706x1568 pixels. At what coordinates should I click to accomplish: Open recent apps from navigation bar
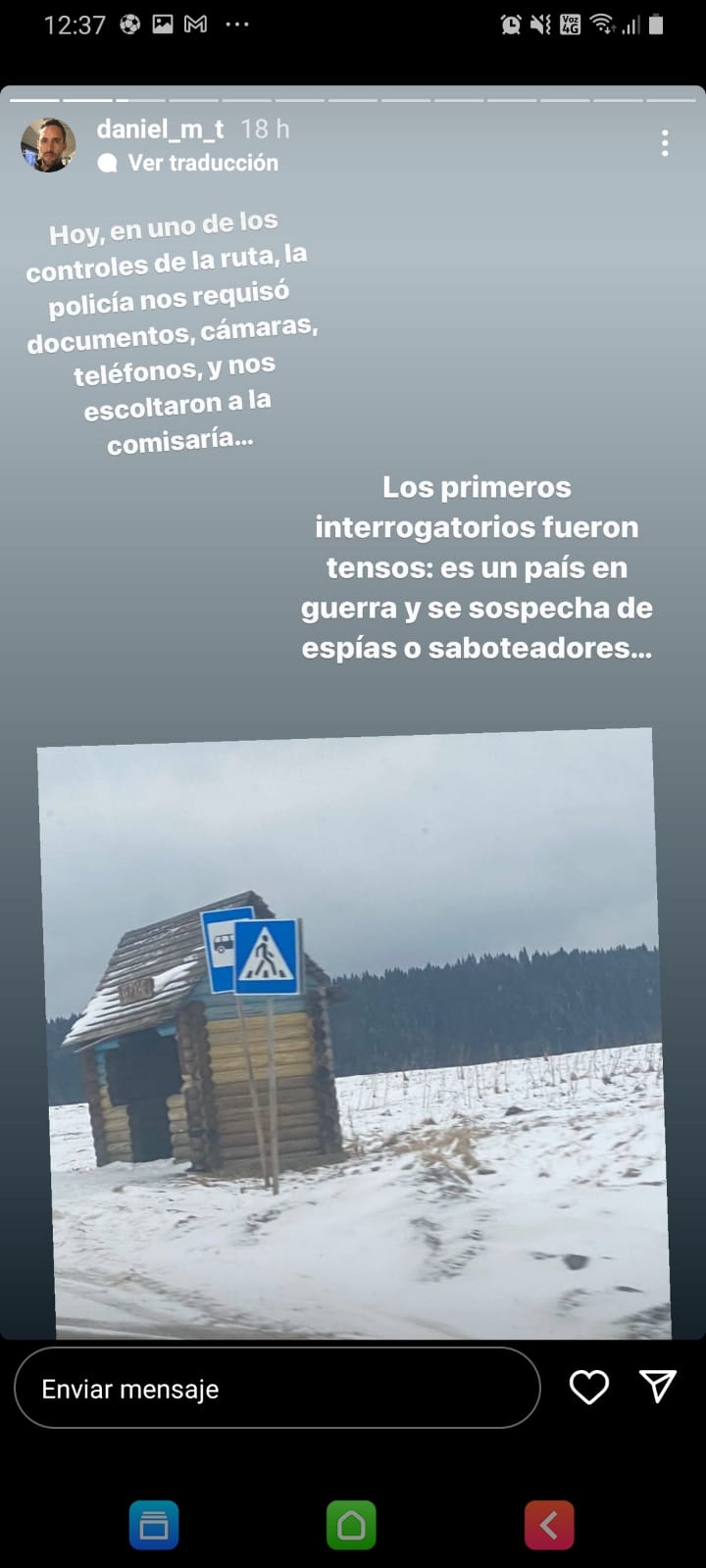pyautogui.click(x=154, y=1525)
